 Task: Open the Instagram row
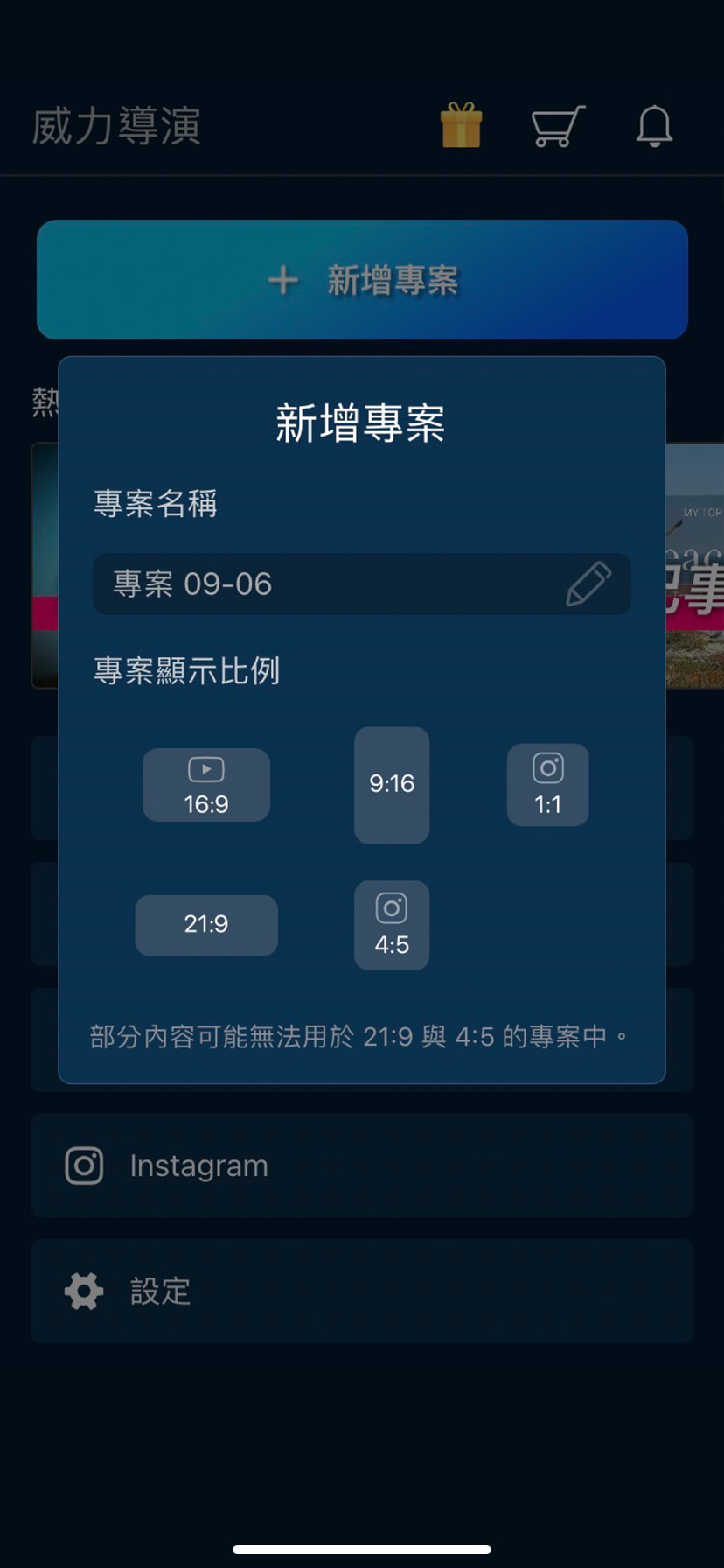362,1165
